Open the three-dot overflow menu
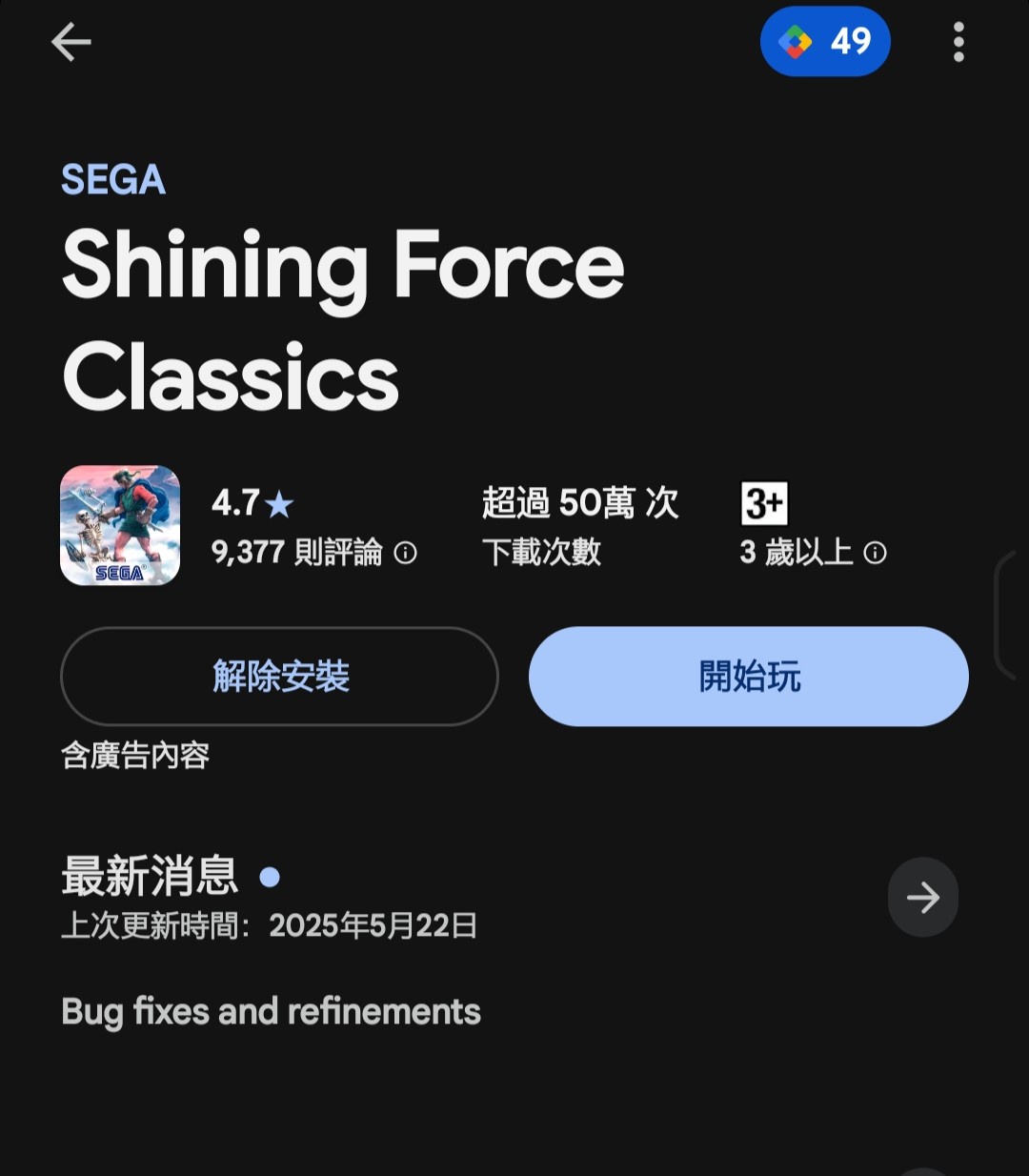This screenshot has height=1176, width=1029. pyautogui.click(x=958, y=42)
